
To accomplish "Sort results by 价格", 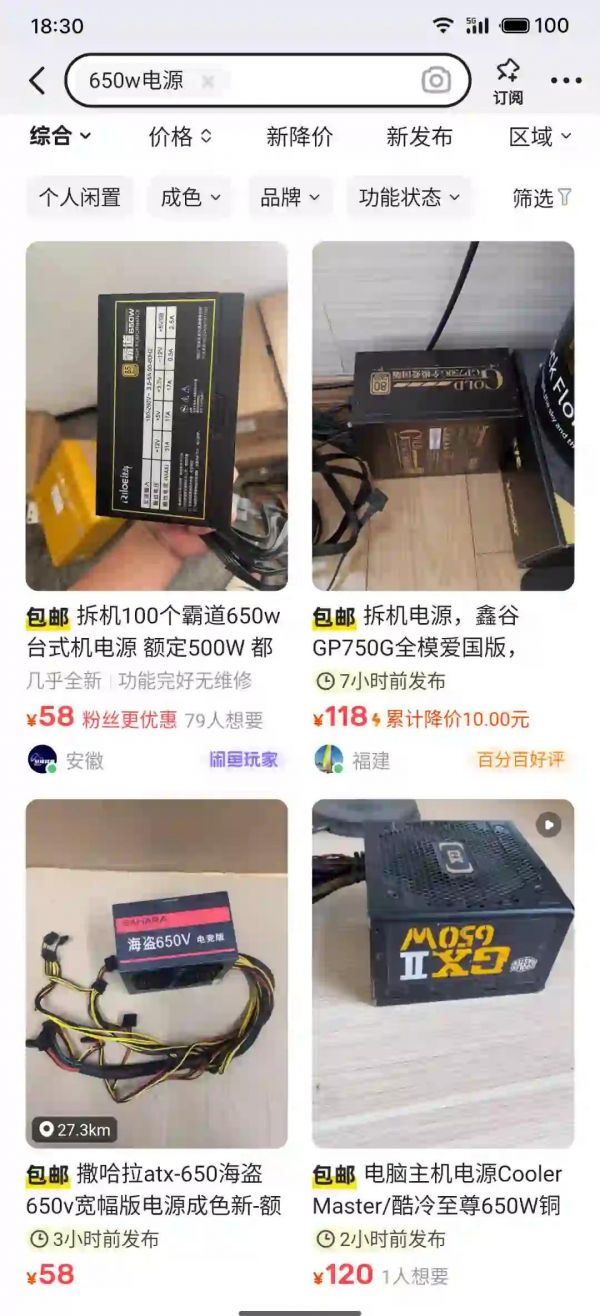I will (180, 137).
